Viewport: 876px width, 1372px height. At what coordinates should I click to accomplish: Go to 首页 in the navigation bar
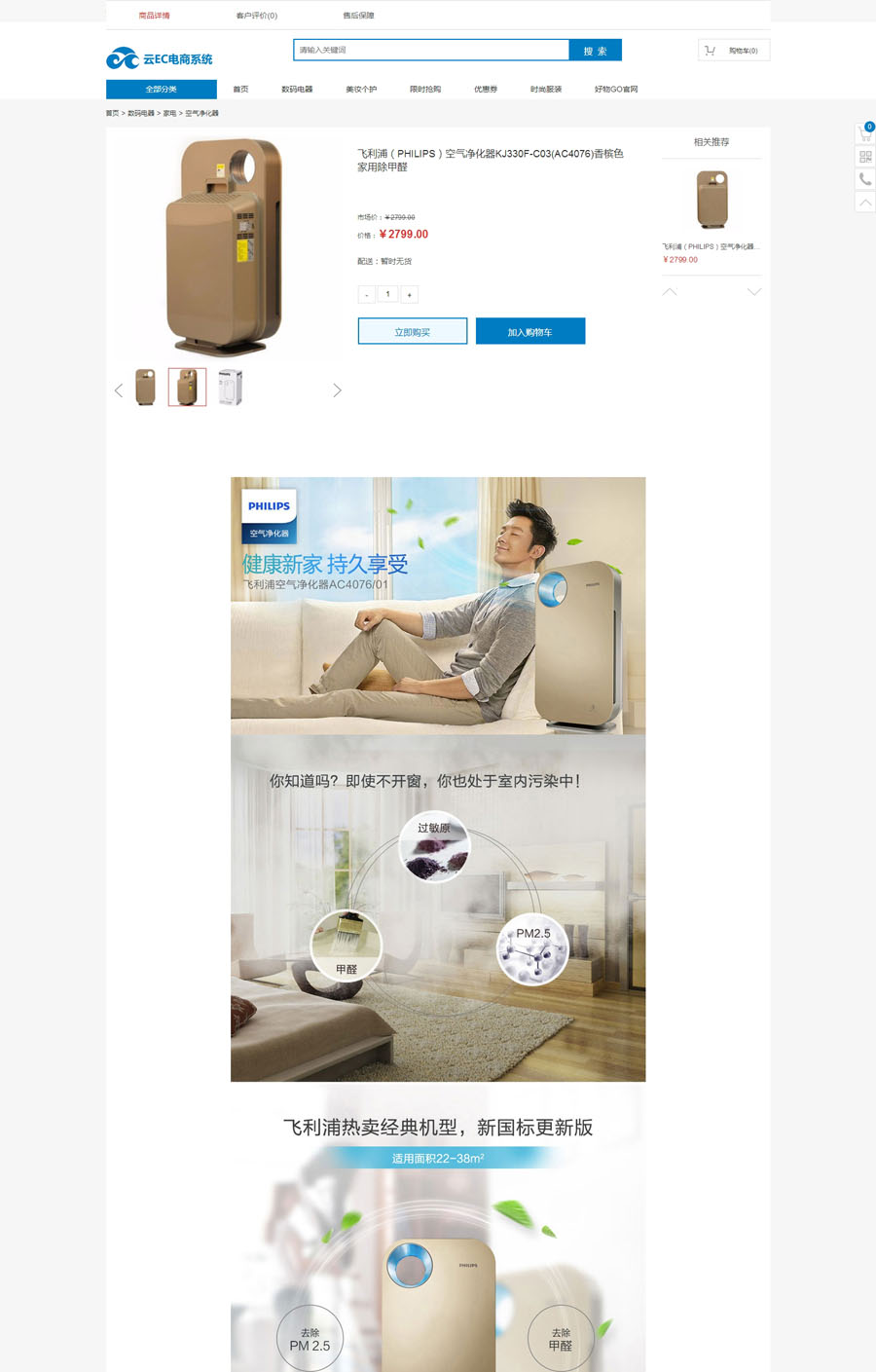[240, 90]
